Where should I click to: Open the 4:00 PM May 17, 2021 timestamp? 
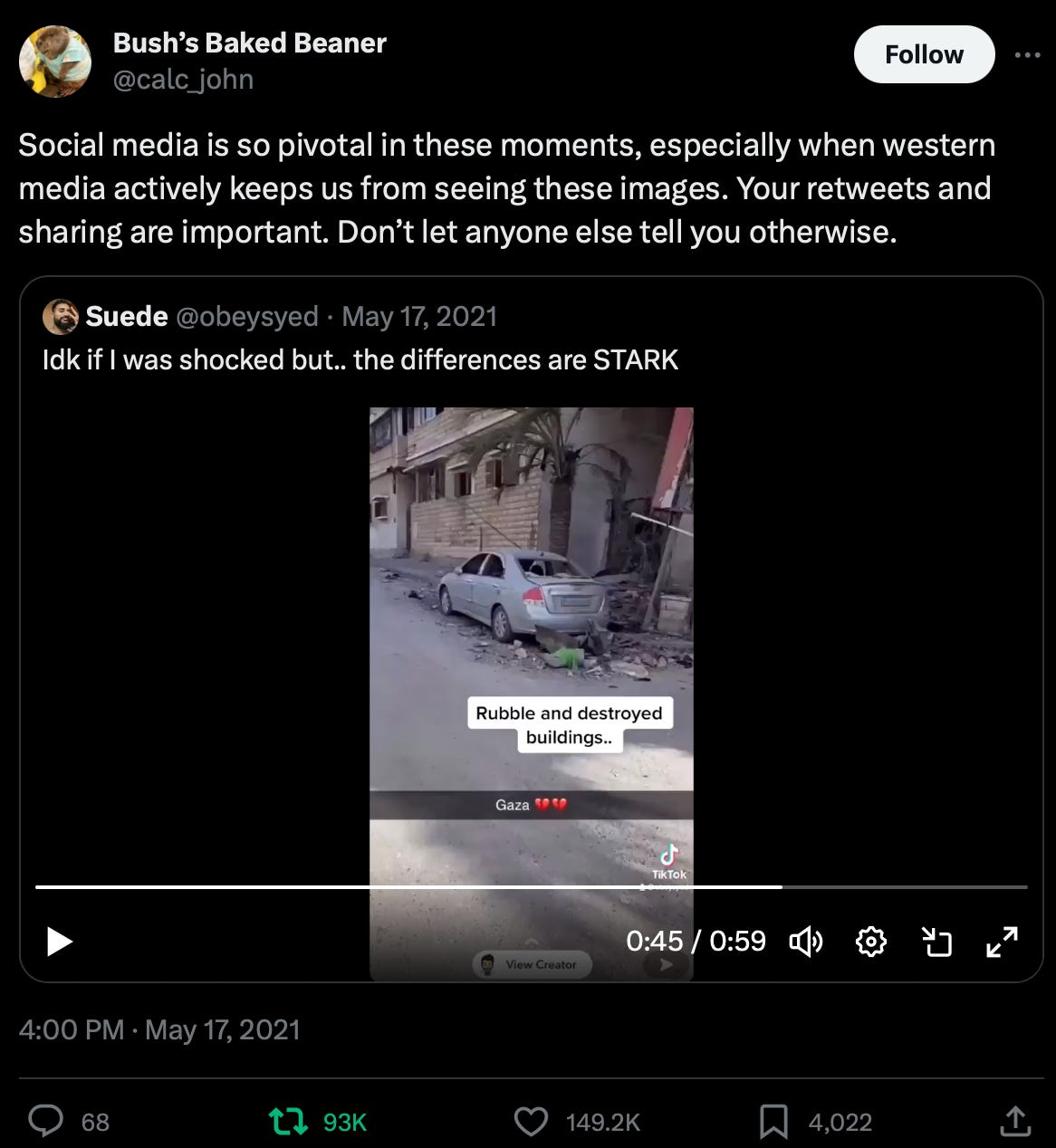159,1029
